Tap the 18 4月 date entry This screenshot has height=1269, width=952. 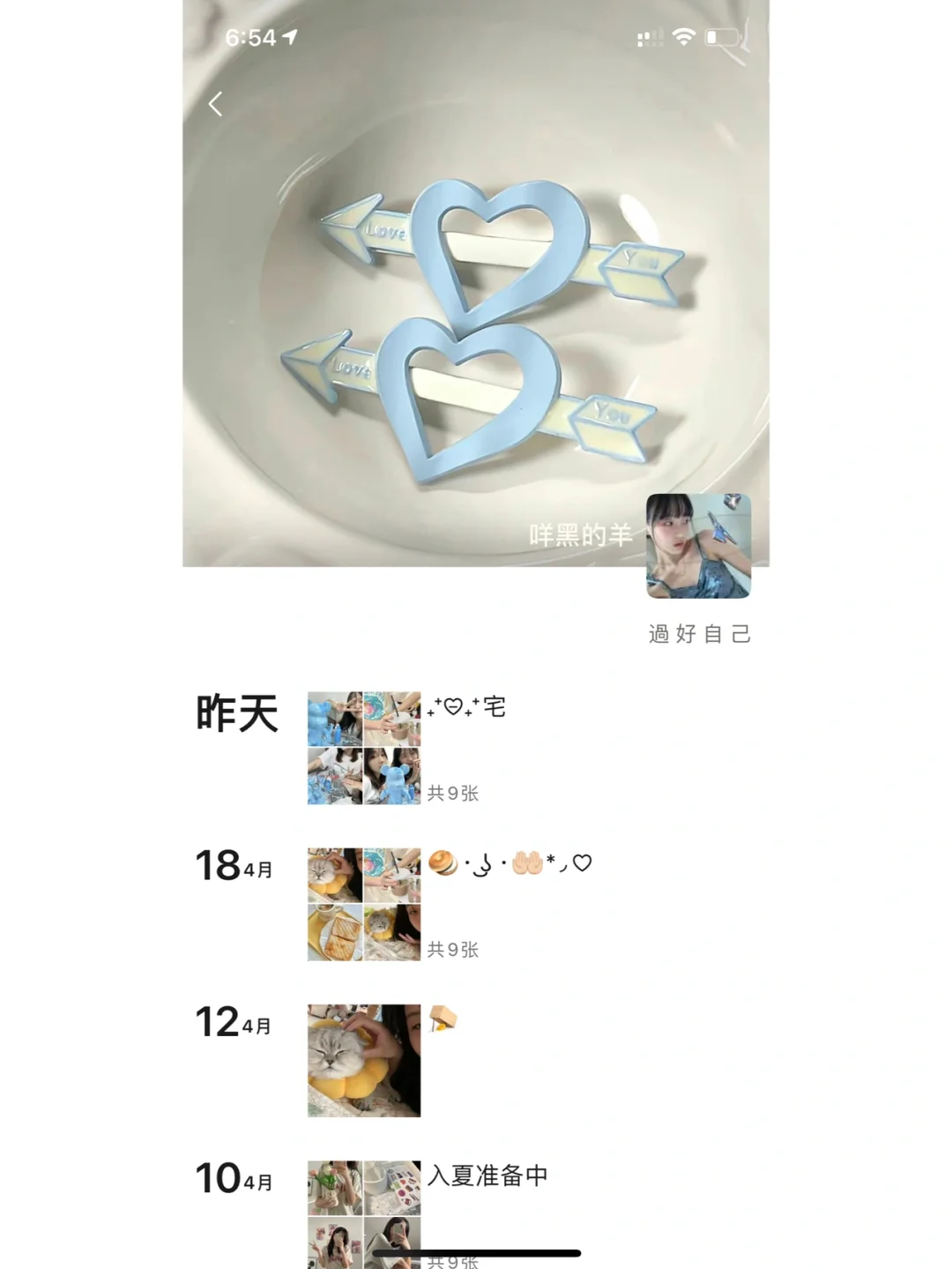(x=233, y=867)
